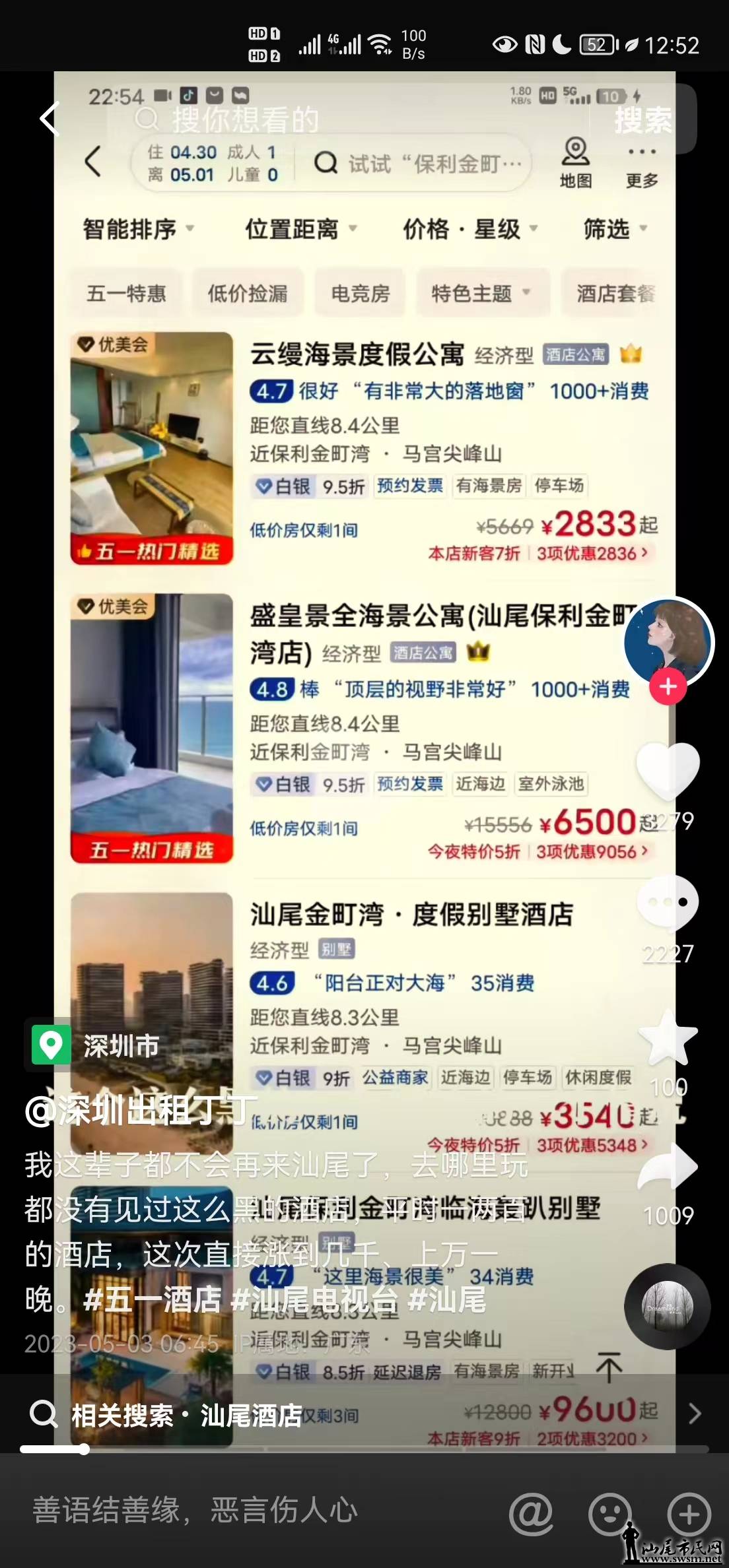
Task: Tap the 搜索 button
Action: [642, 121]
